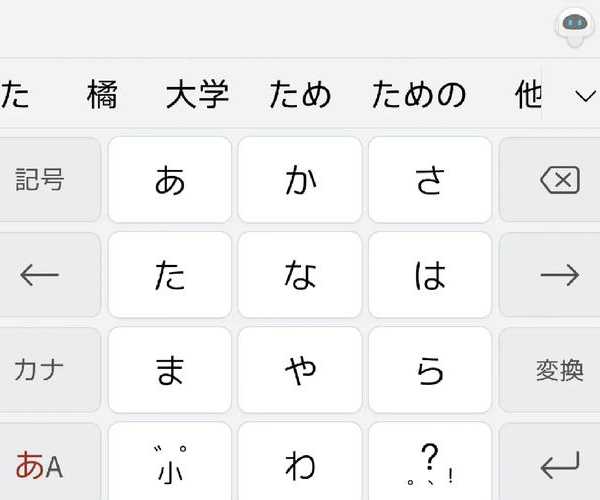Enter the は key
The image size is (600, 500).
430,275
